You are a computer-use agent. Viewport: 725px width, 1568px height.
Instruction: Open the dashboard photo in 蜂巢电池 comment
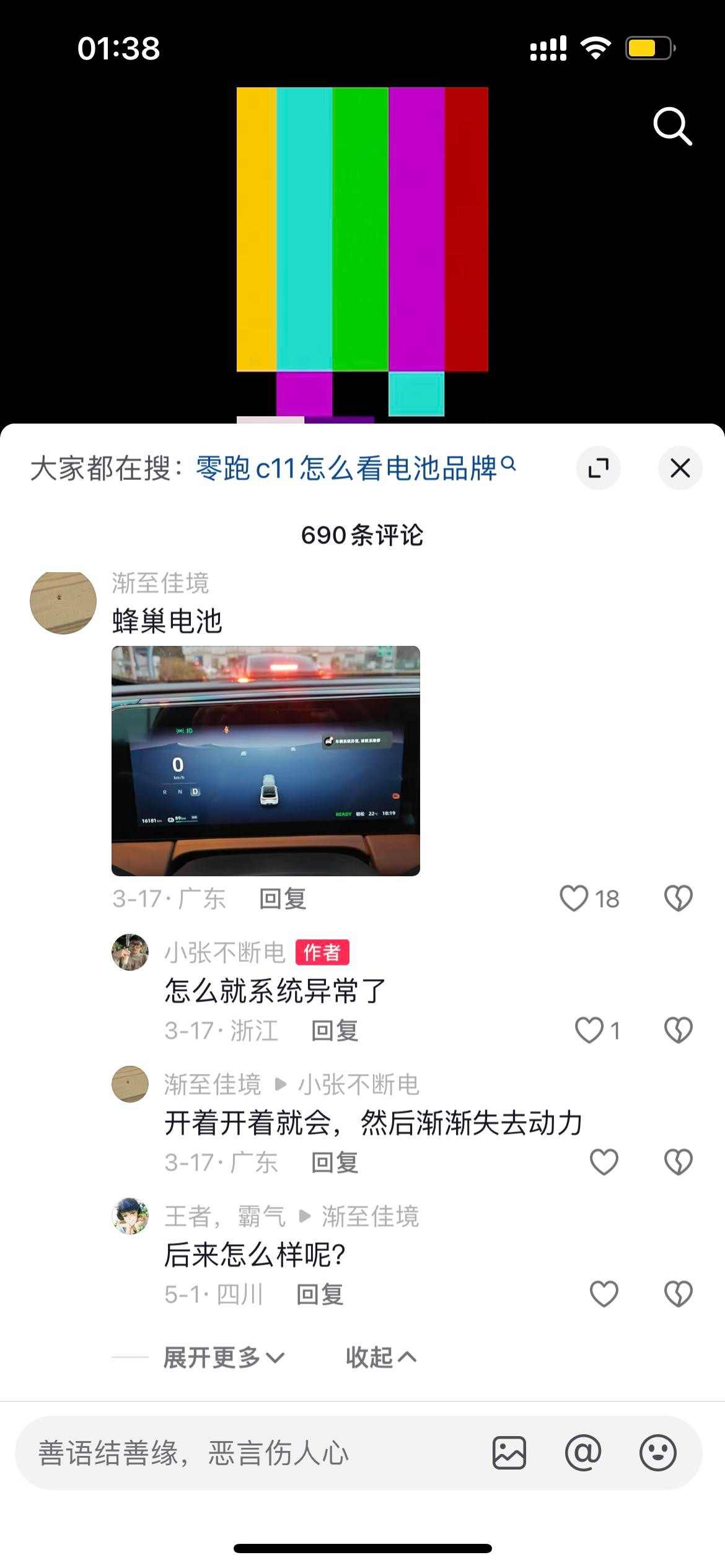[266, 760]
